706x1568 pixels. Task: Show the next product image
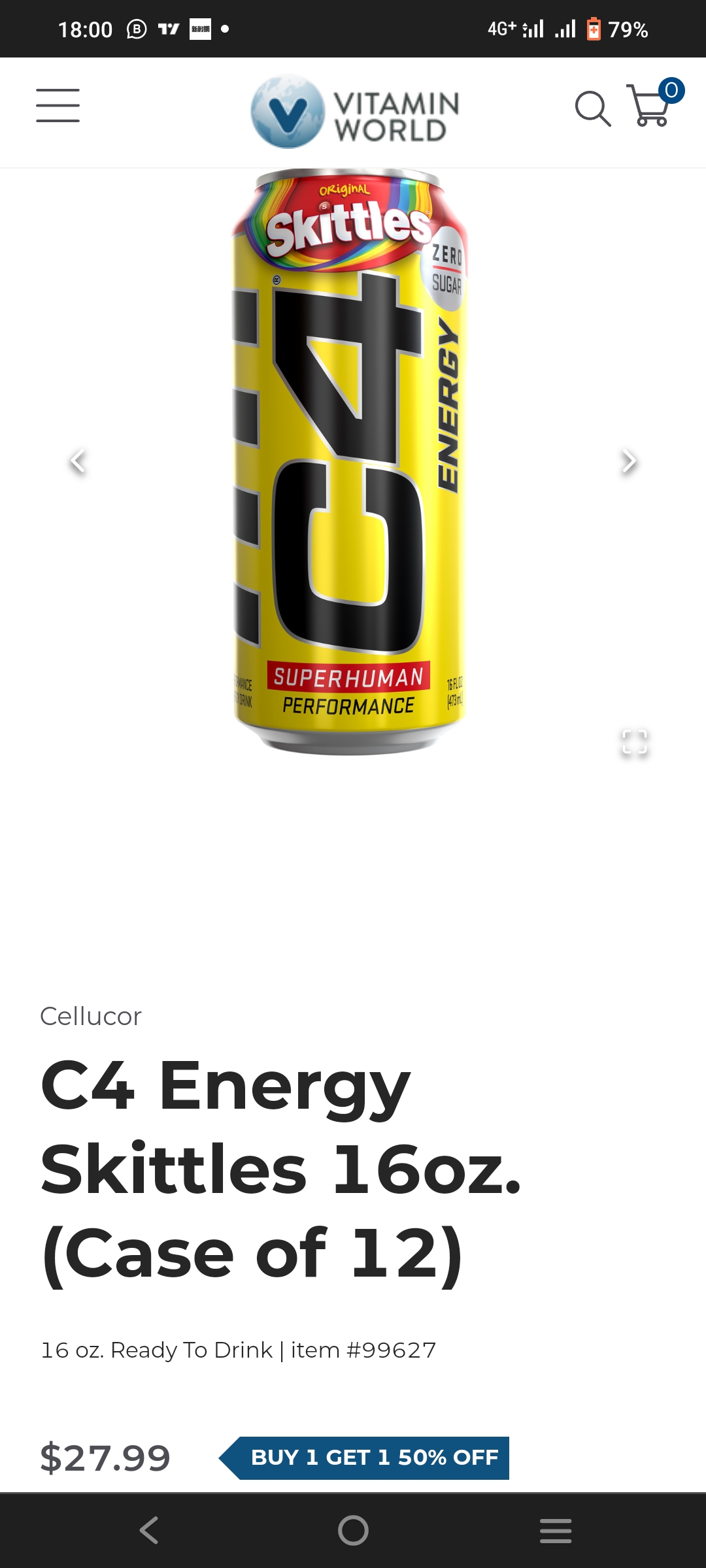[628, 461]
